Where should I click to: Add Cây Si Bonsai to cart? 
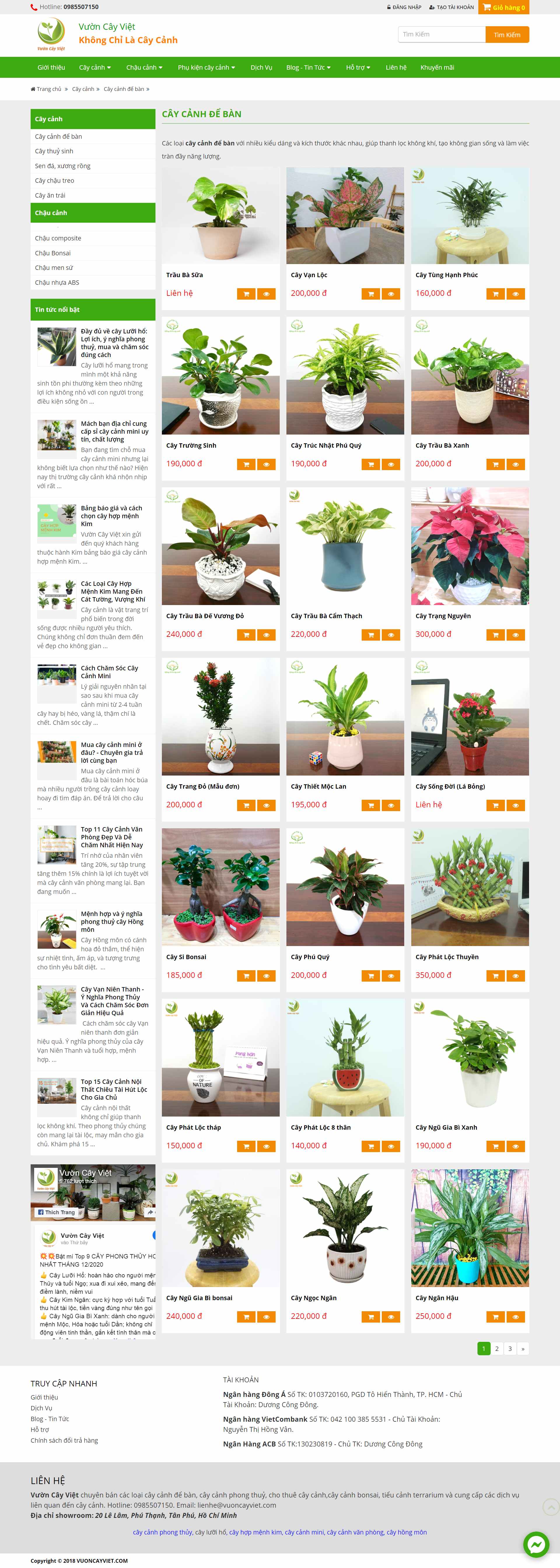tap(246, 976)
